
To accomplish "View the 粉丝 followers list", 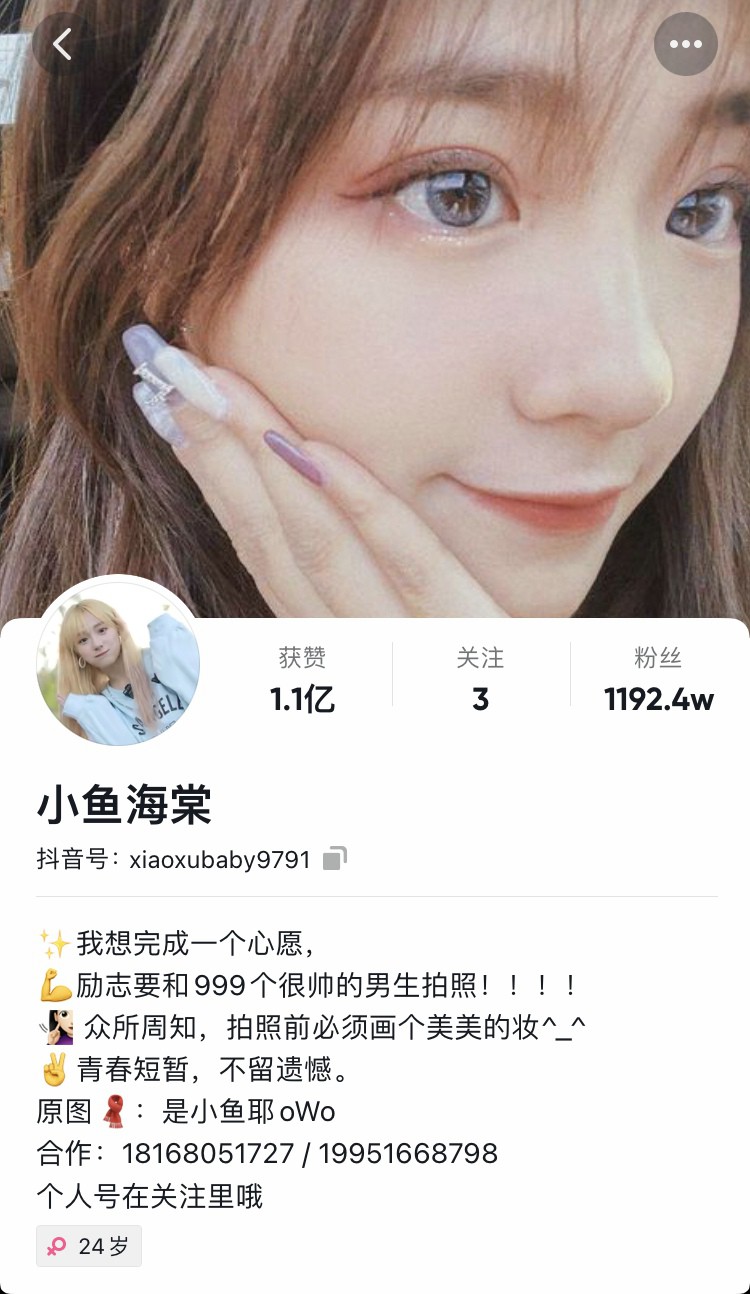I will (x=658, y=679).
